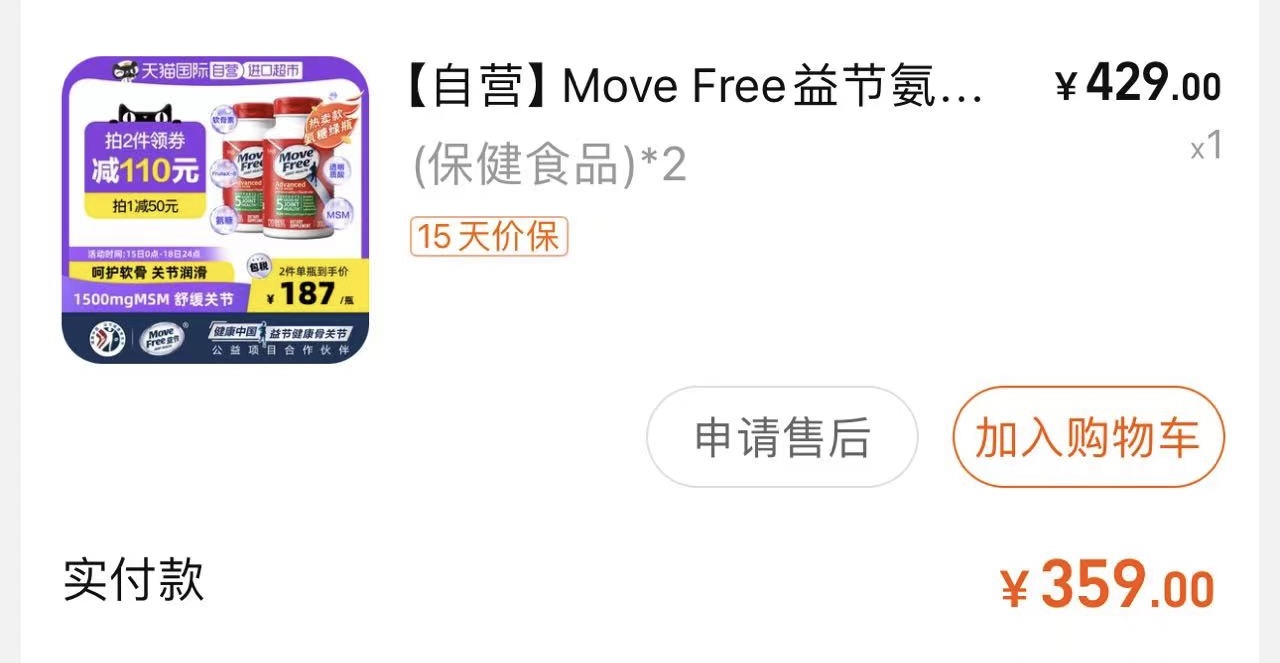Screen dimensions: 1280x663
Task: Tap the 15天价保 price protection tag
Action: (489, 237)
